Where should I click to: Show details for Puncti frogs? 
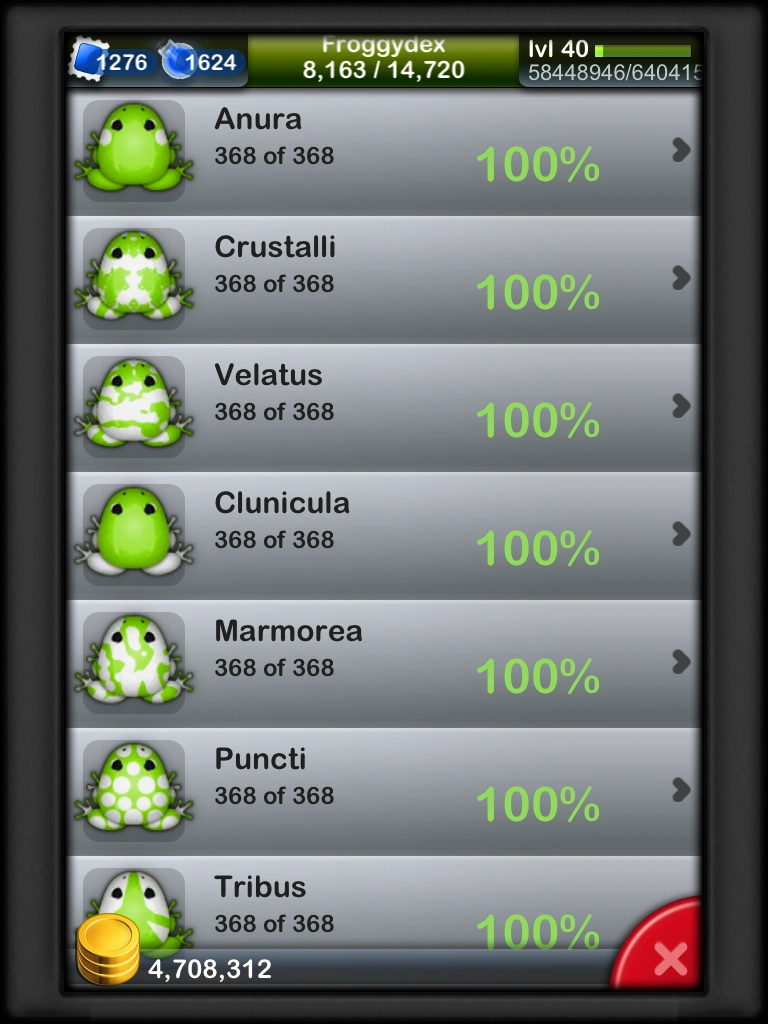point(383,792)
